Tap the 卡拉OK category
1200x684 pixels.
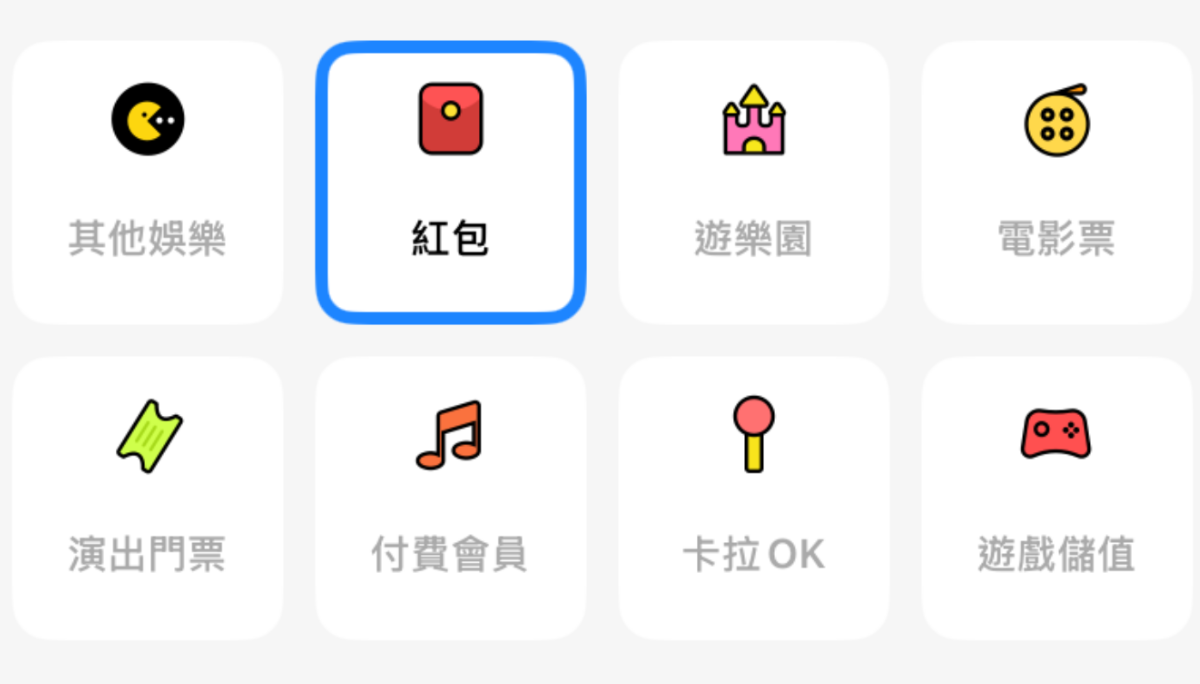tap(754, 497)
